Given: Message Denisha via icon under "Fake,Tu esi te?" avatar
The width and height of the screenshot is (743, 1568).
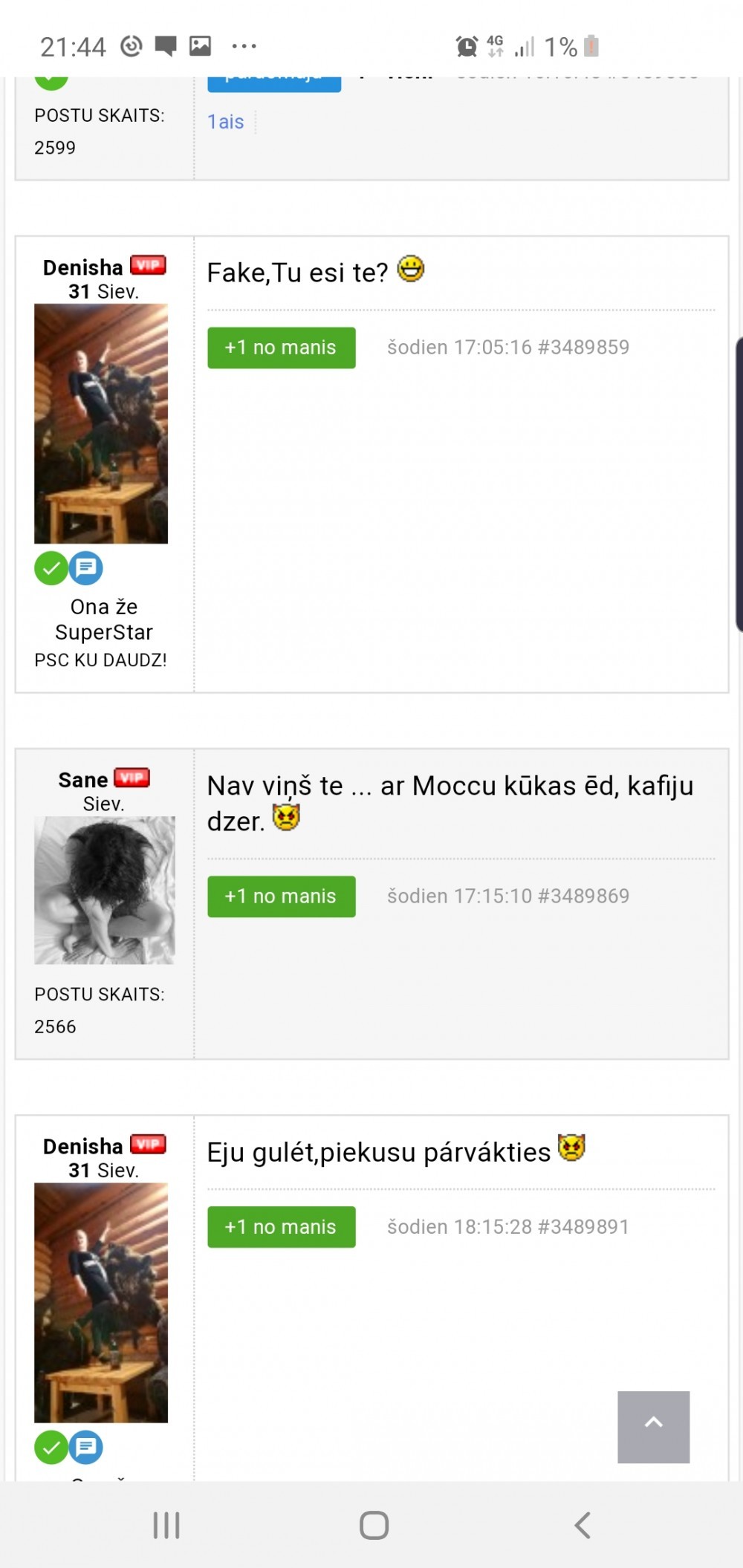Looking at the screenshot, I should coord(86,568).
